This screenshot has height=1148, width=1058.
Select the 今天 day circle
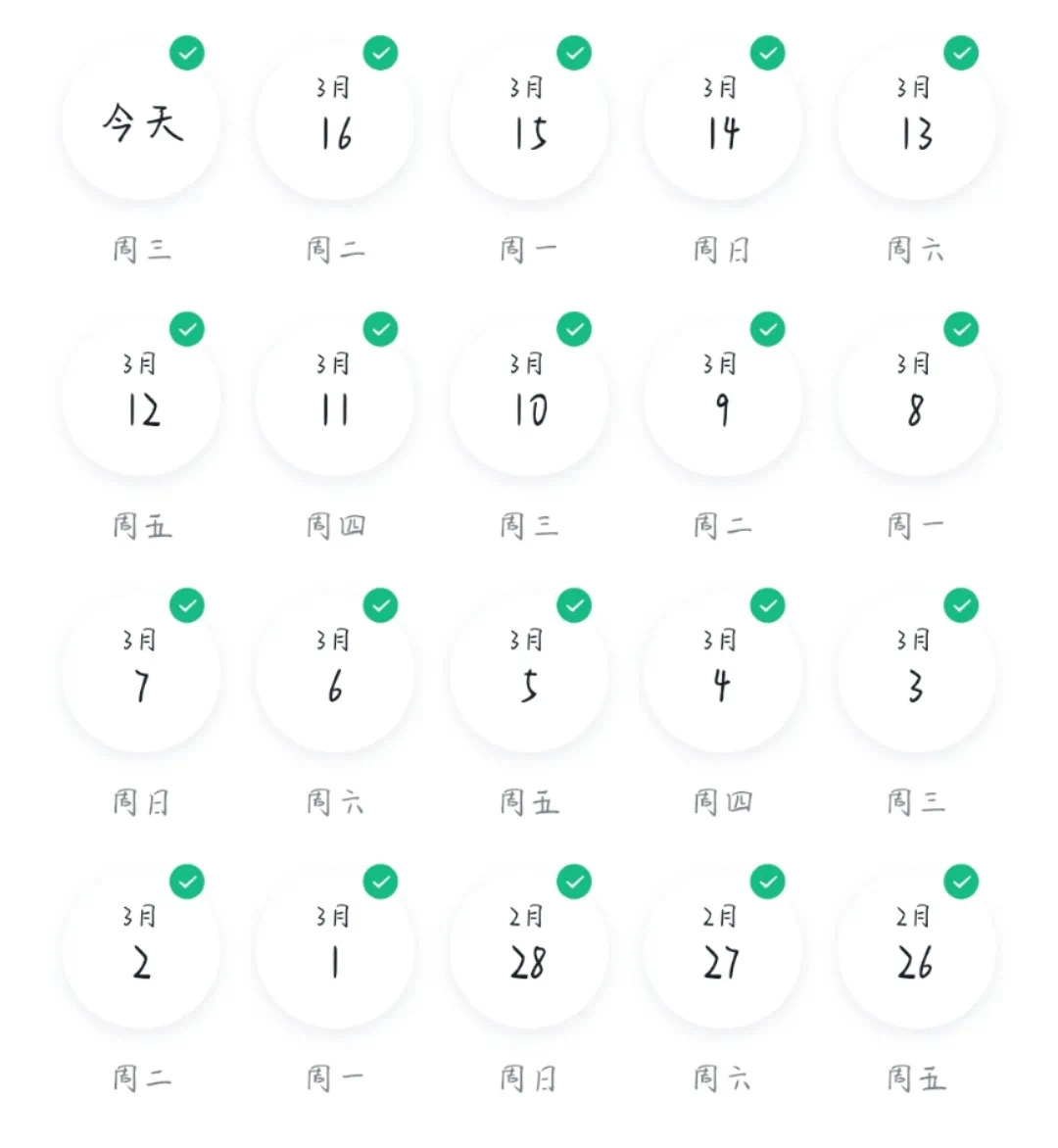coord(141,122)
